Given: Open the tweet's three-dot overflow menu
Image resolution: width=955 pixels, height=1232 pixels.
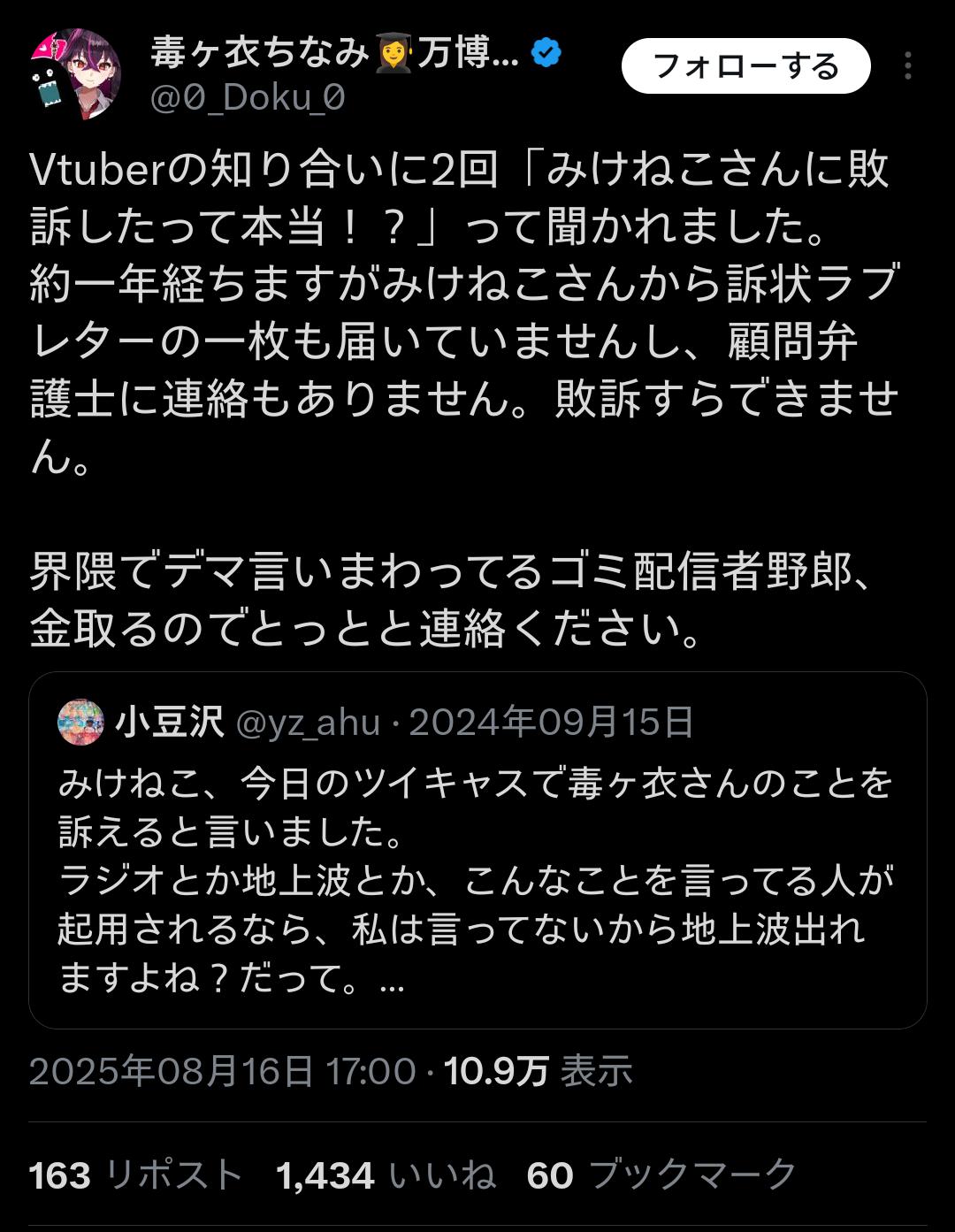Looking at the screenshot, I should pyautogui.click(x=908, y=66).
